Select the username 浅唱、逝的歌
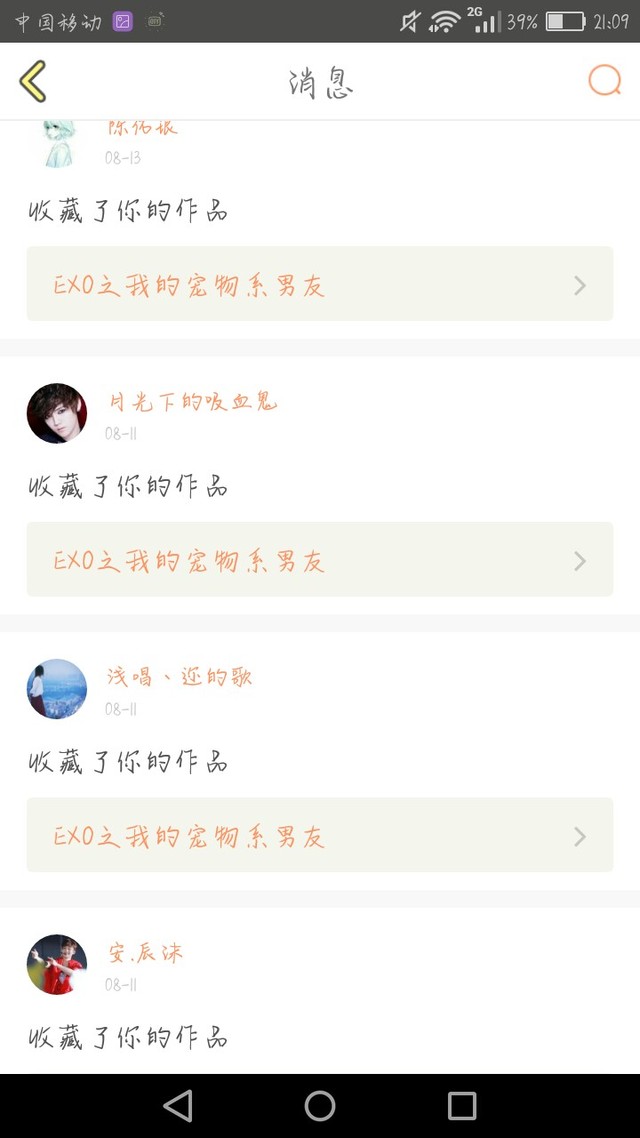The width and height of the screenshot is (640, 1138). click(x=180, y=677)
